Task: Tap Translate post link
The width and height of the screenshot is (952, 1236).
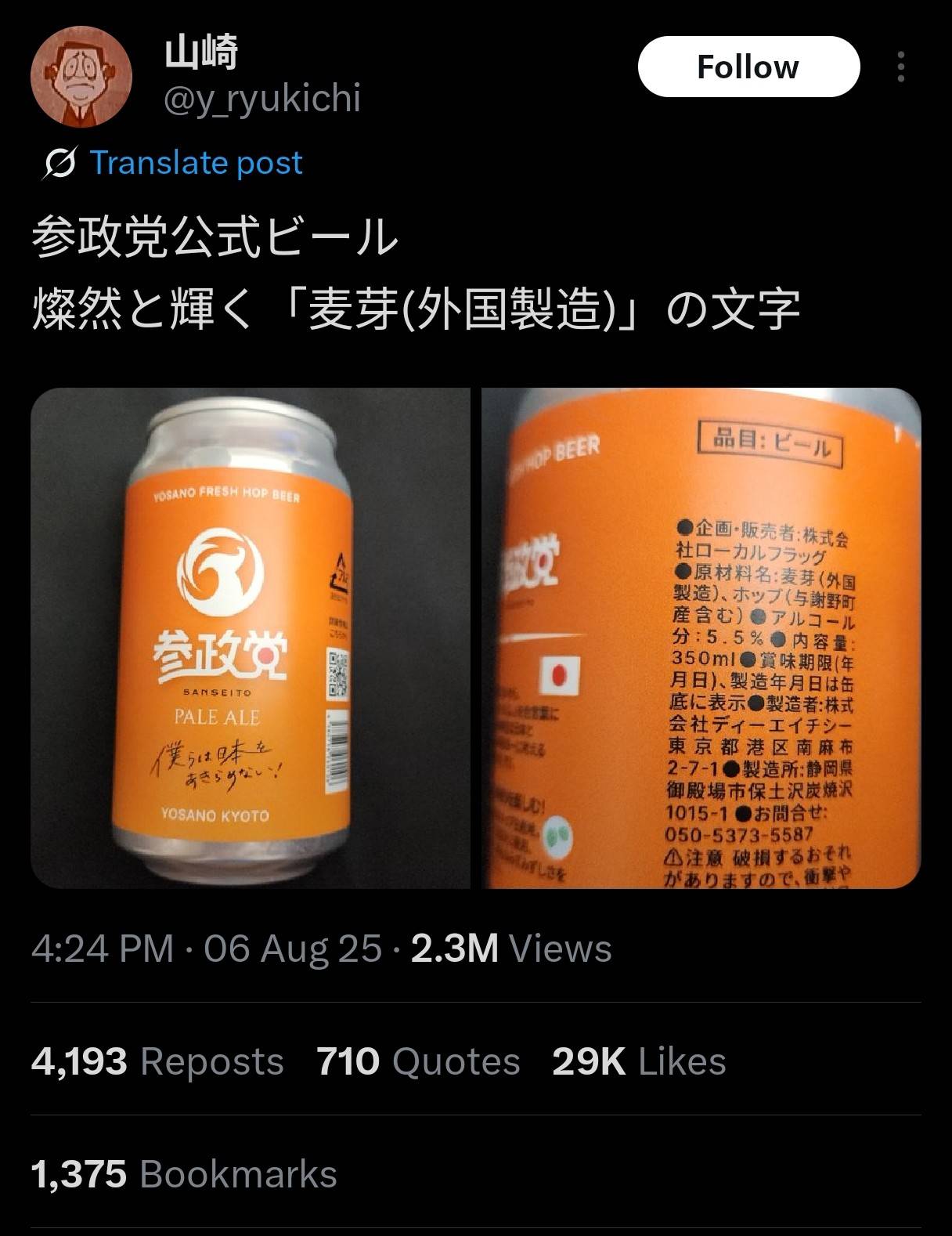Action: pyautogui.click(x=195, y=162)
